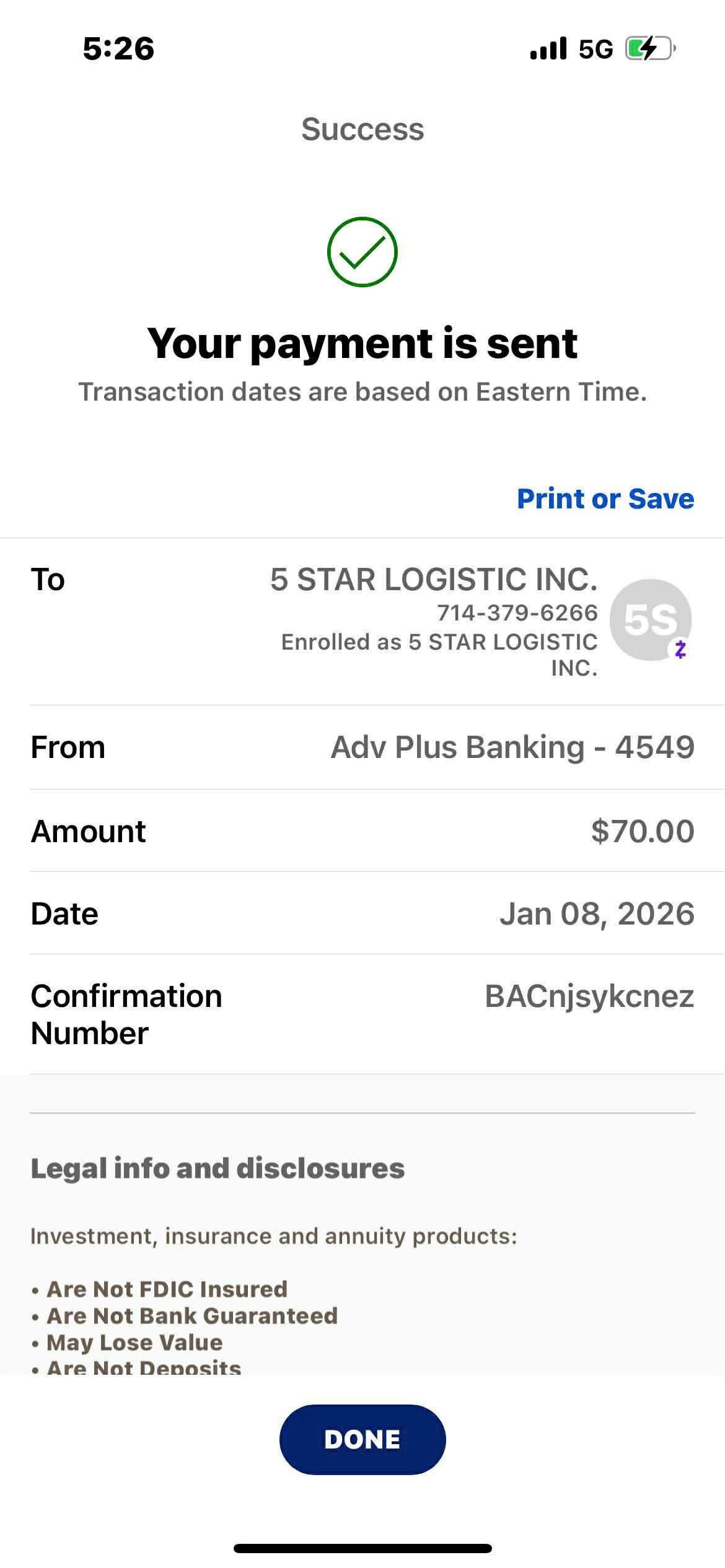Viewport: 725px width, 1568px height.
Task: Tap the DONE button
Action: [362, 1439]
